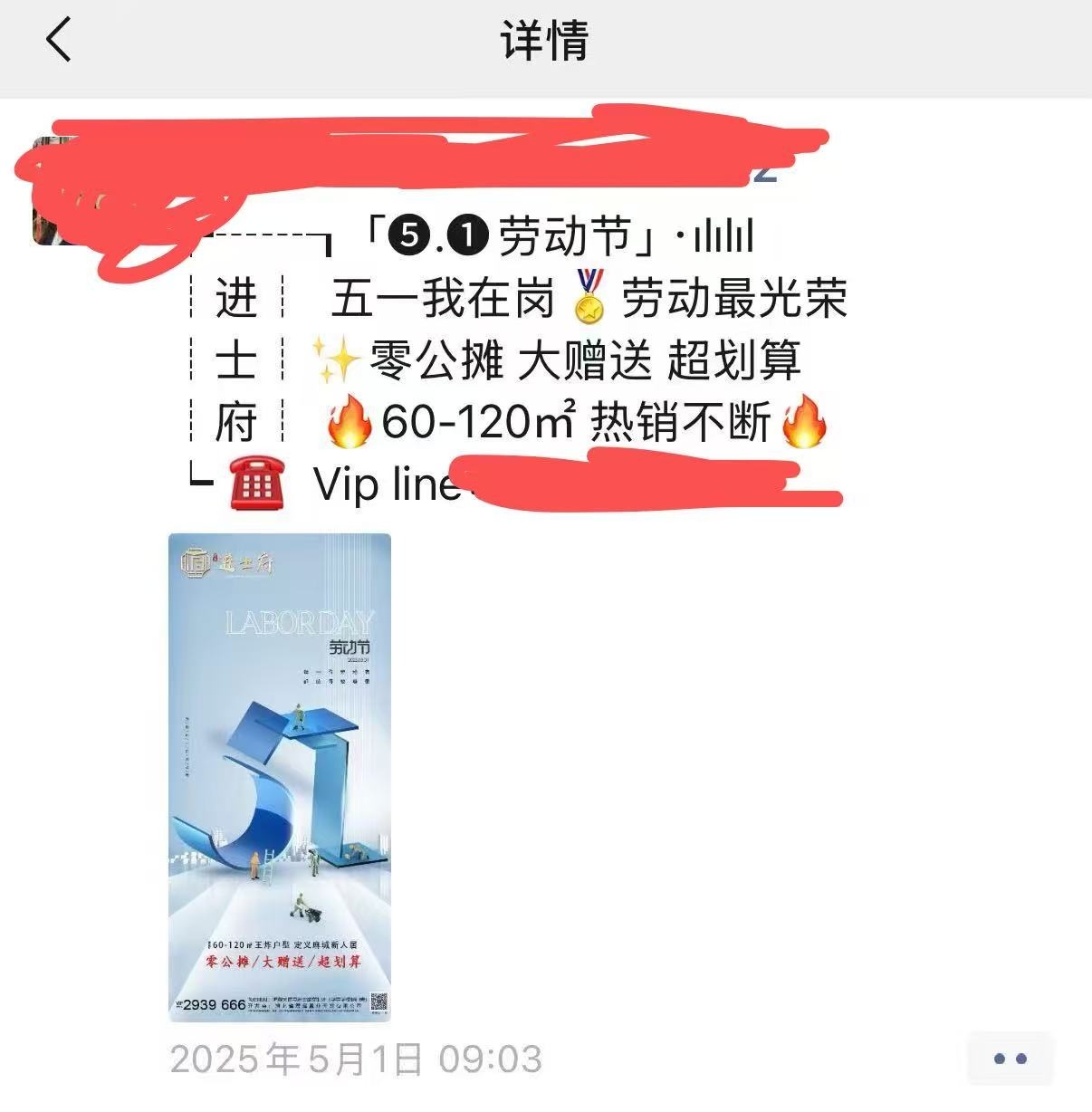The width and height of the screenshot is (1092, 1112).
Task: Open the like and comment options button
Action: click(x=1010, y=1059)
